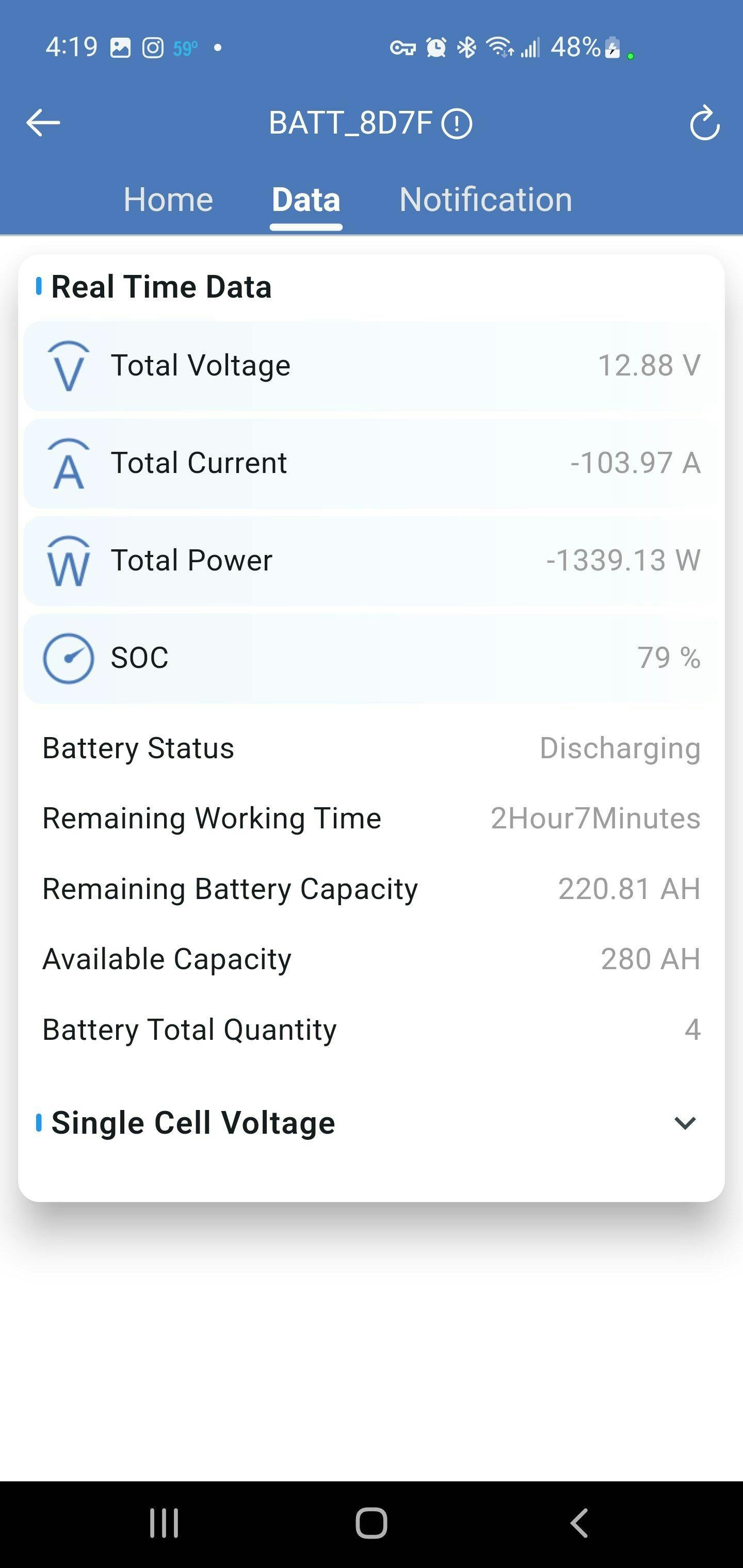This screenshot has height=1568, width=743.
Task: Switch to the Home tab
Action: 168,200
